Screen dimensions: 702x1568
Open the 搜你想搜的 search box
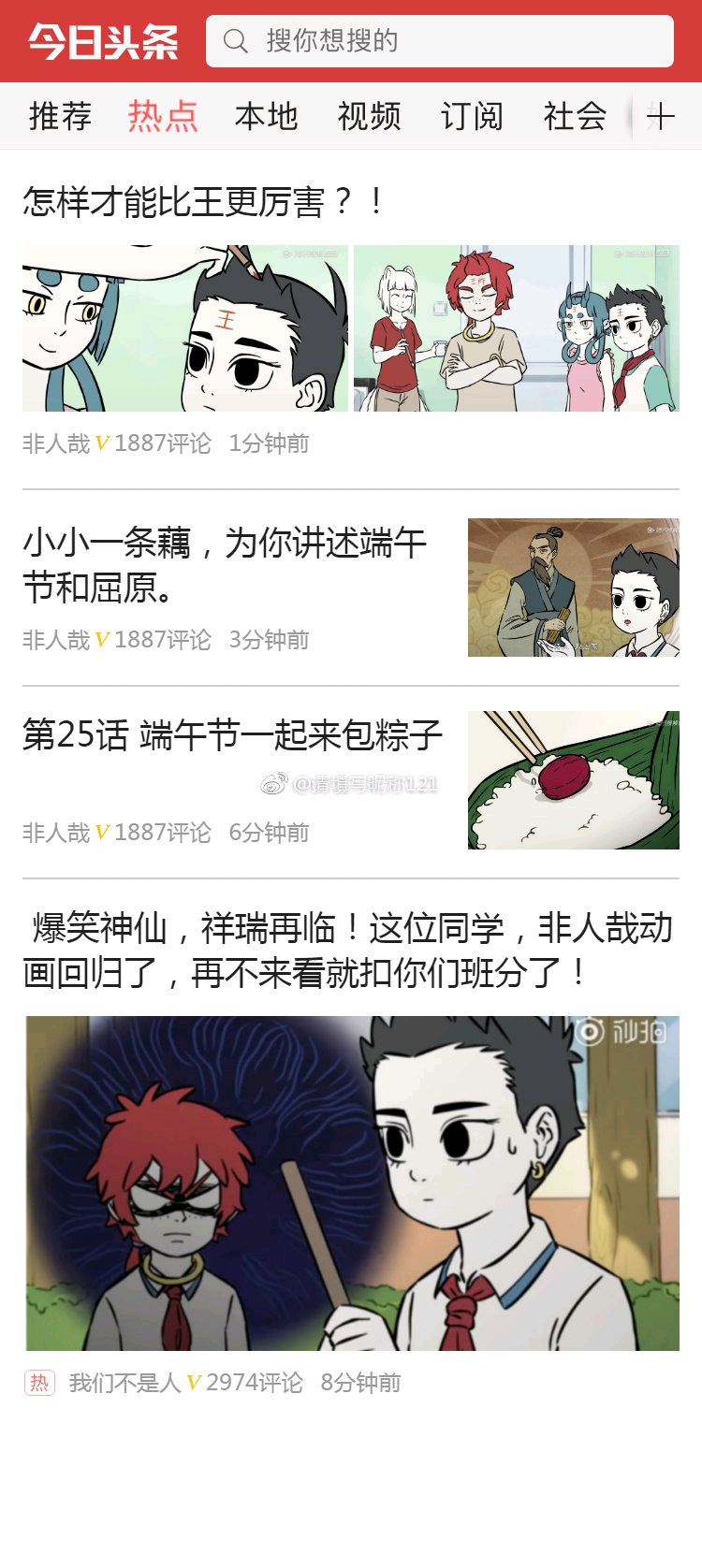pyautogui.click(x=440, y=41)
